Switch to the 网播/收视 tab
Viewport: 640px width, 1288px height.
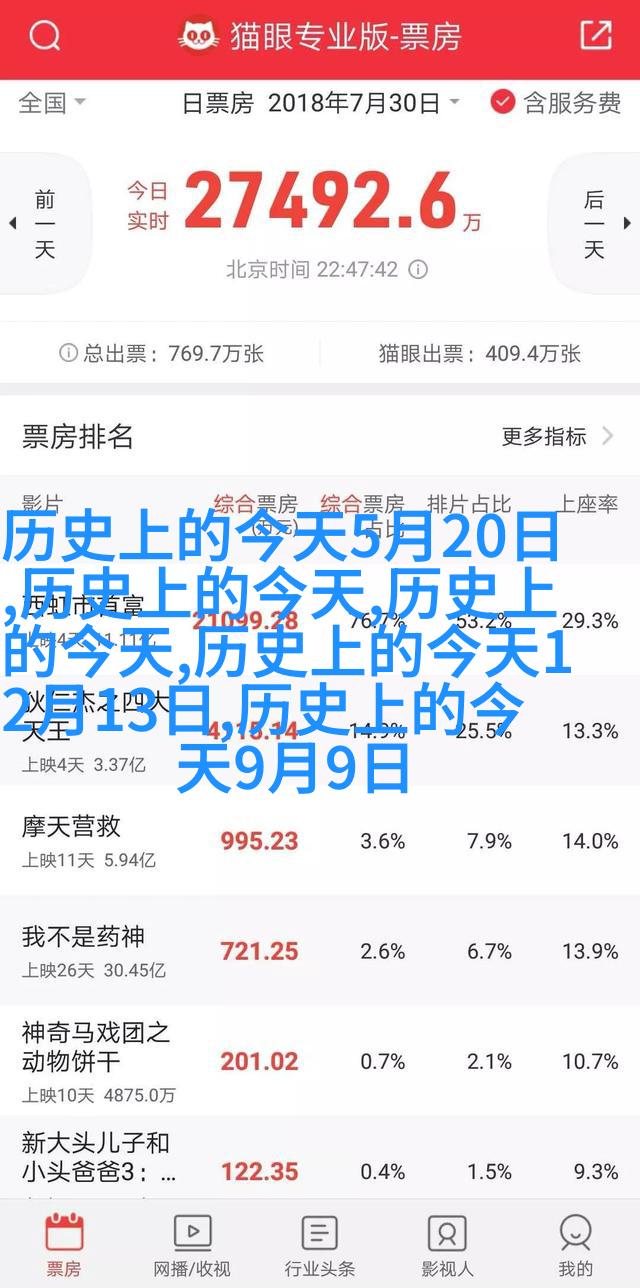(x=192, y=1244)
